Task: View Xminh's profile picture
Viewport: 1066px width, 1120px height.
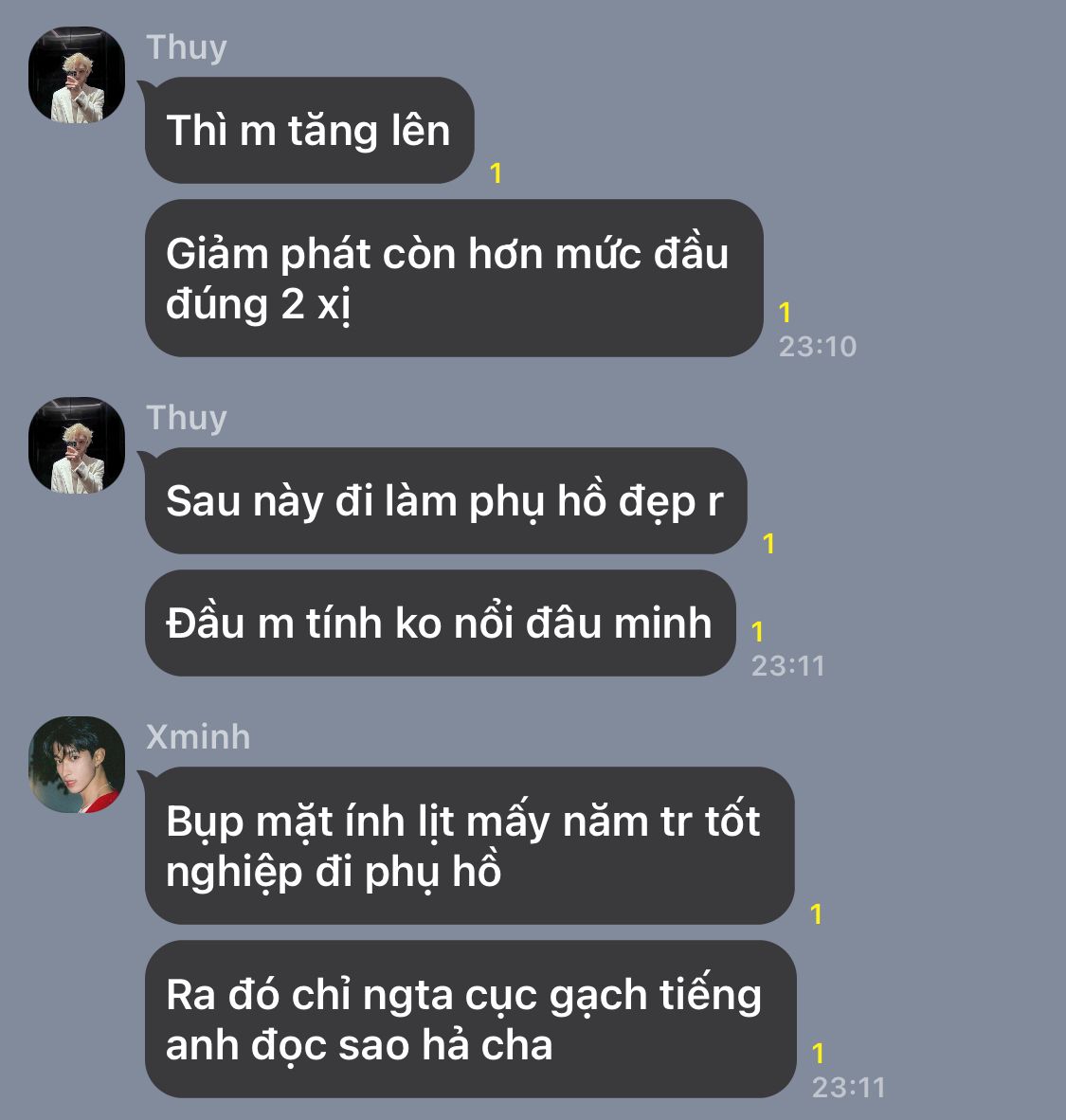Action: tap(77, 765)
